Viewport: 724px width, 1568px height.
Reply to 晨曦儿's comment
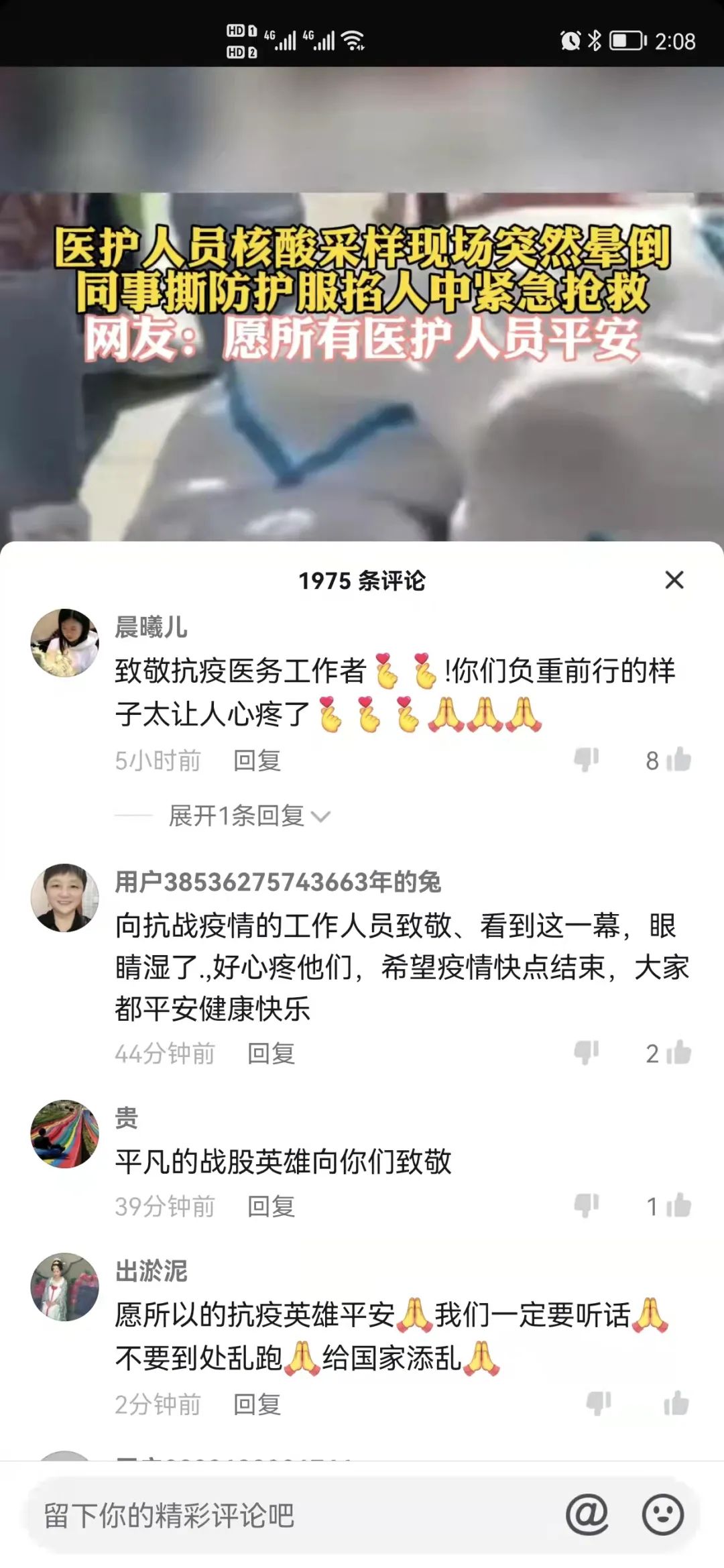(x=257, y=761)
